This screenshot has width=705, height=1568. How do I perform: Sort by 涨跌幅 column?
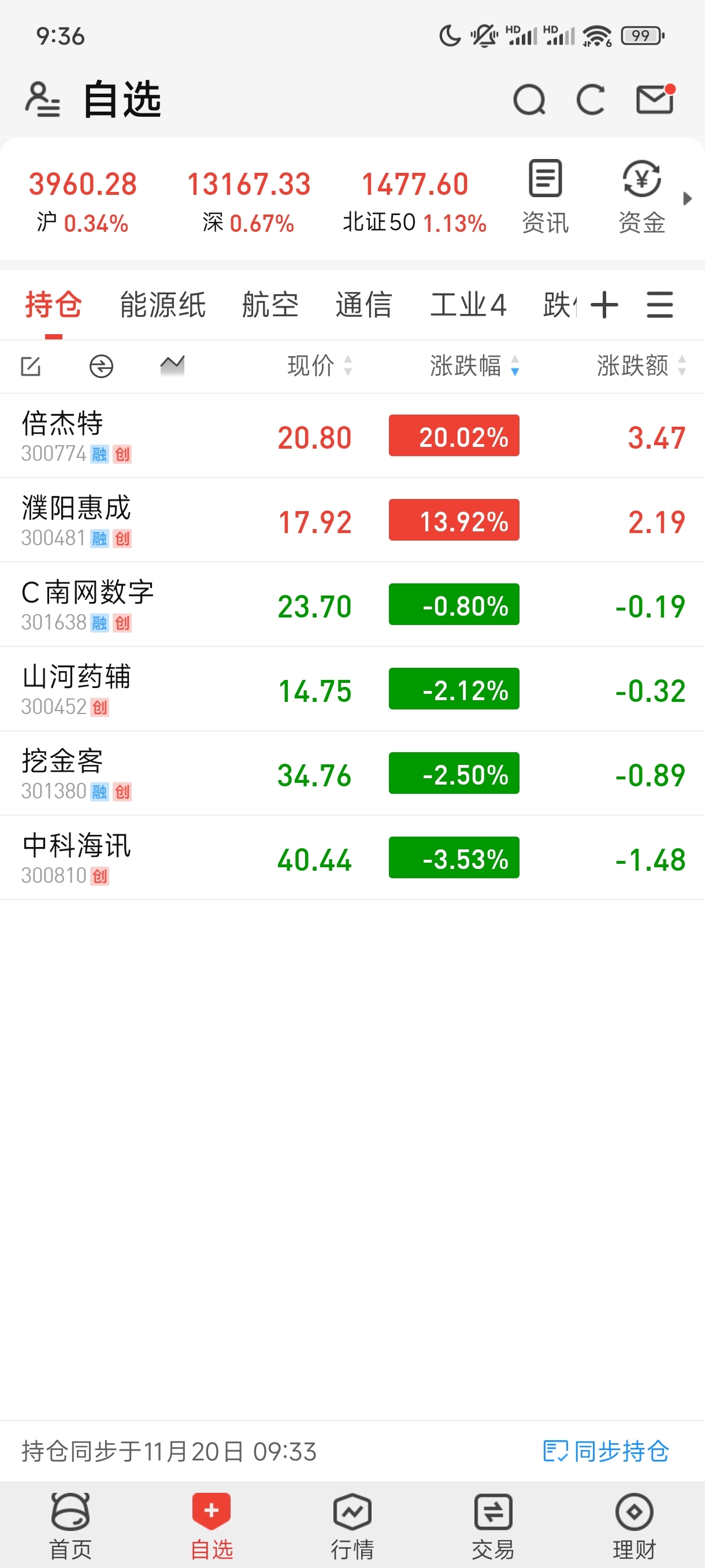(x=474, y=366)
